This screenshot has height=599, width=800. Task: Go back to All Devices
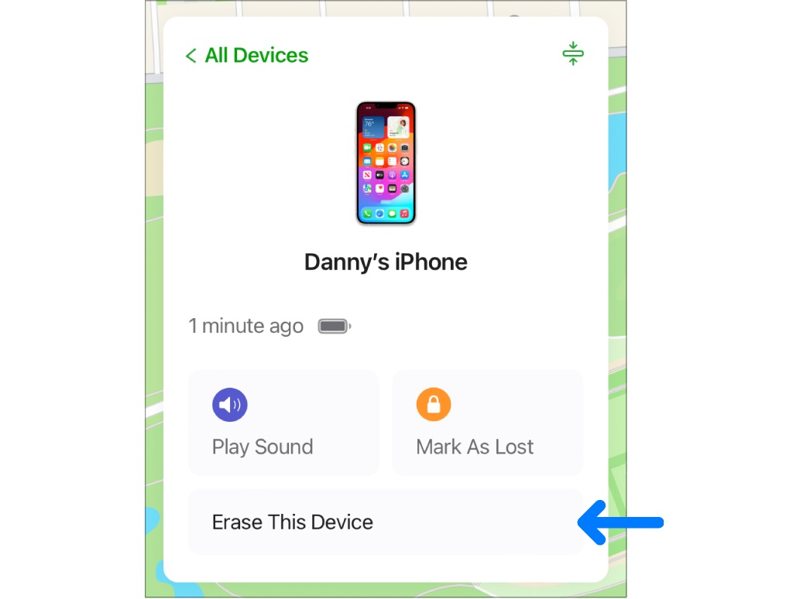[x=247, y=56]
